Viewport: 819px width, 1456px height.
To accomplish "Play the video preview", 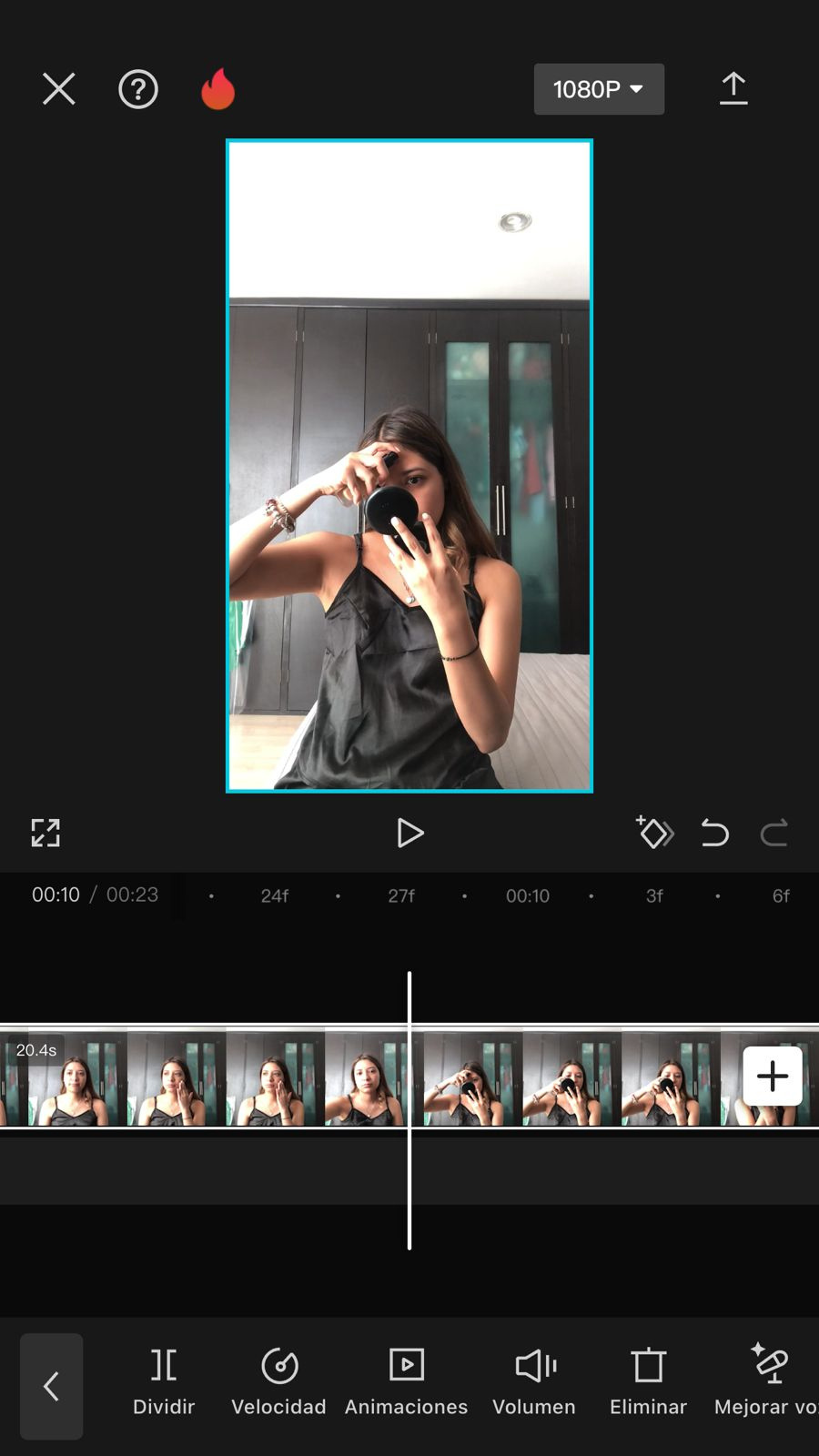I will [x=409, y=833].
